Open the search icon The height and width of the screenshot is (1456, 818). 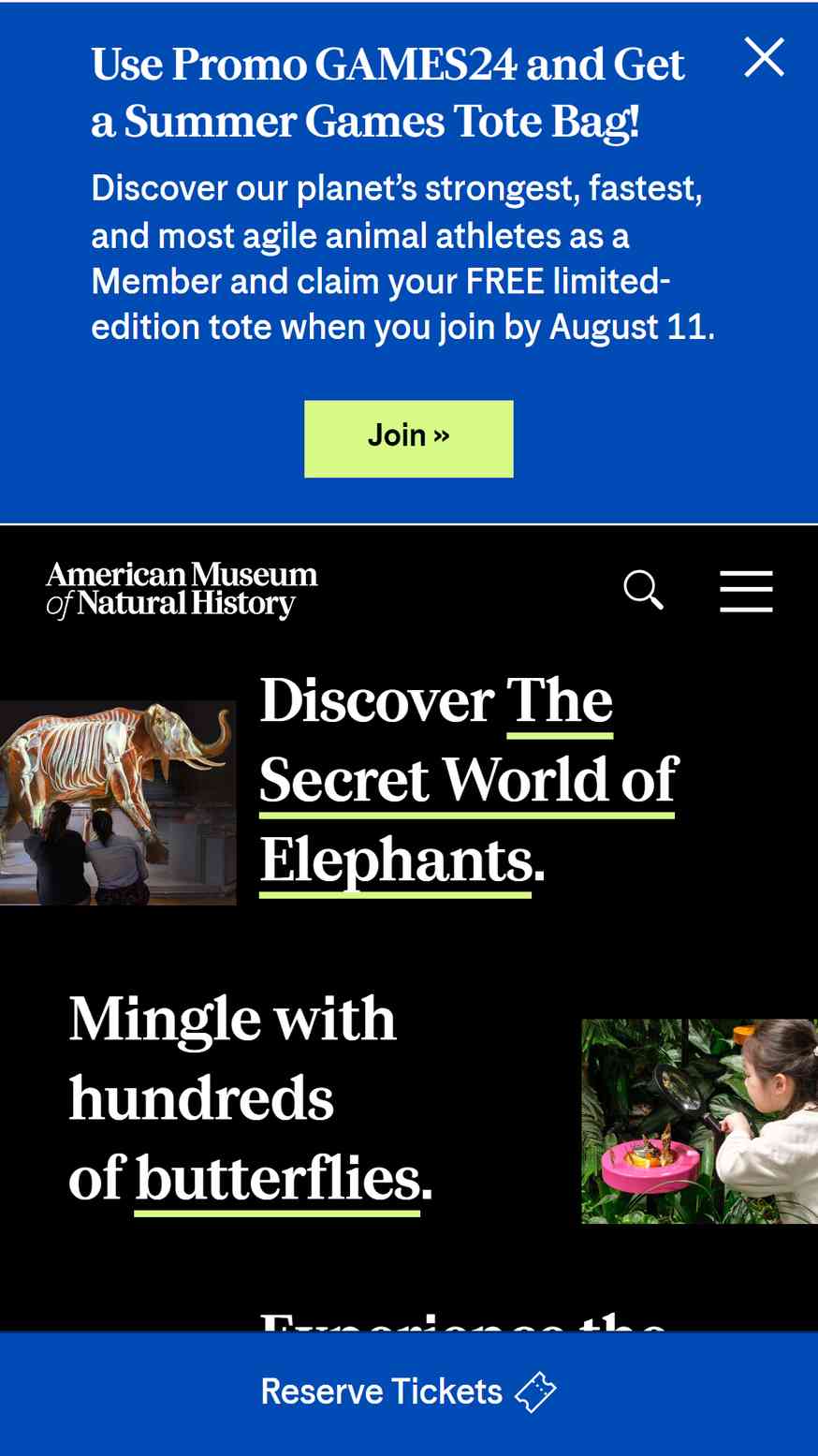[x=644, y=590]
